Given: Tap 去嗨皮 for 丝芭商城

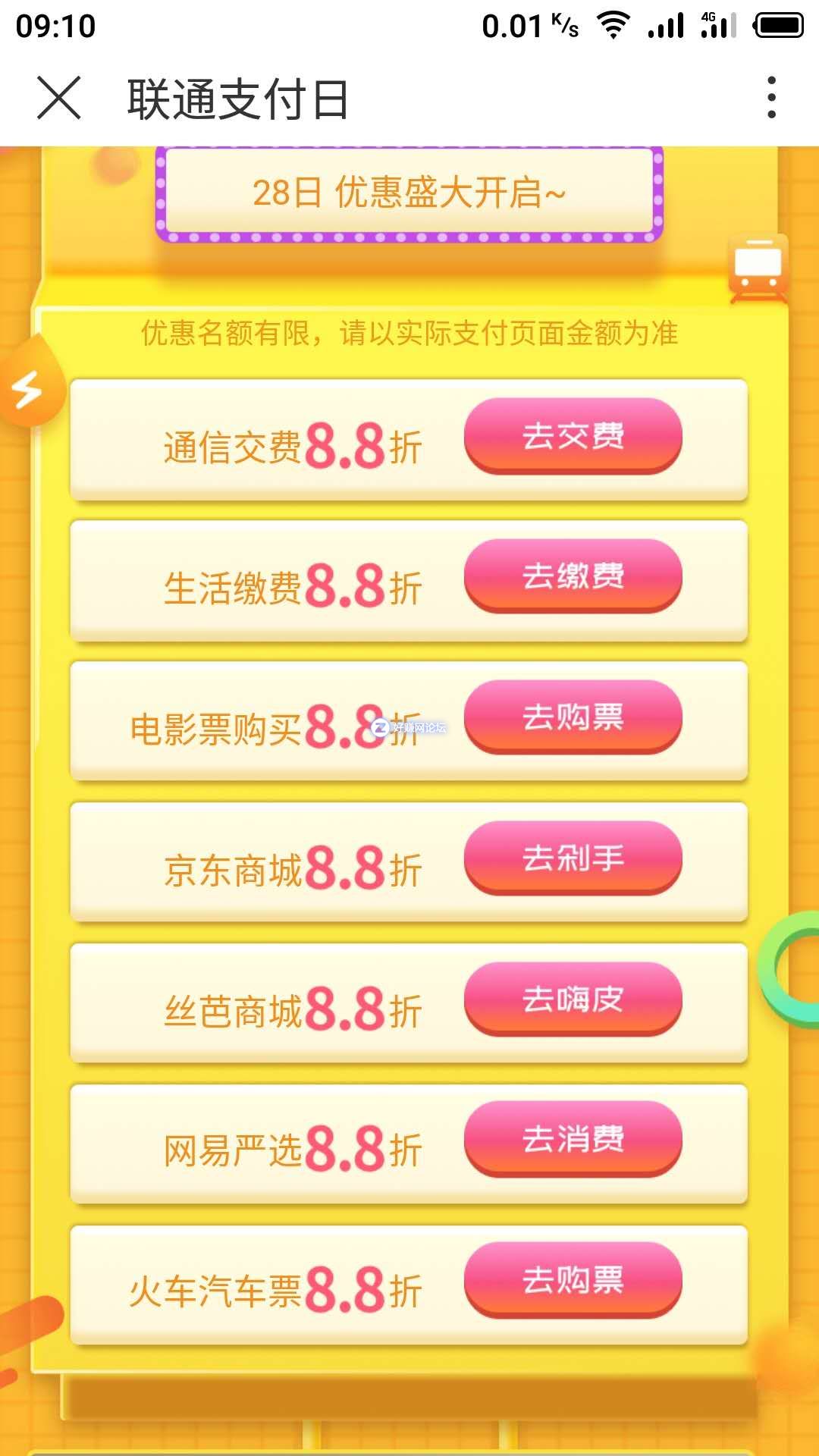Looking at the screenshot, I should click(x=573, y=999).
